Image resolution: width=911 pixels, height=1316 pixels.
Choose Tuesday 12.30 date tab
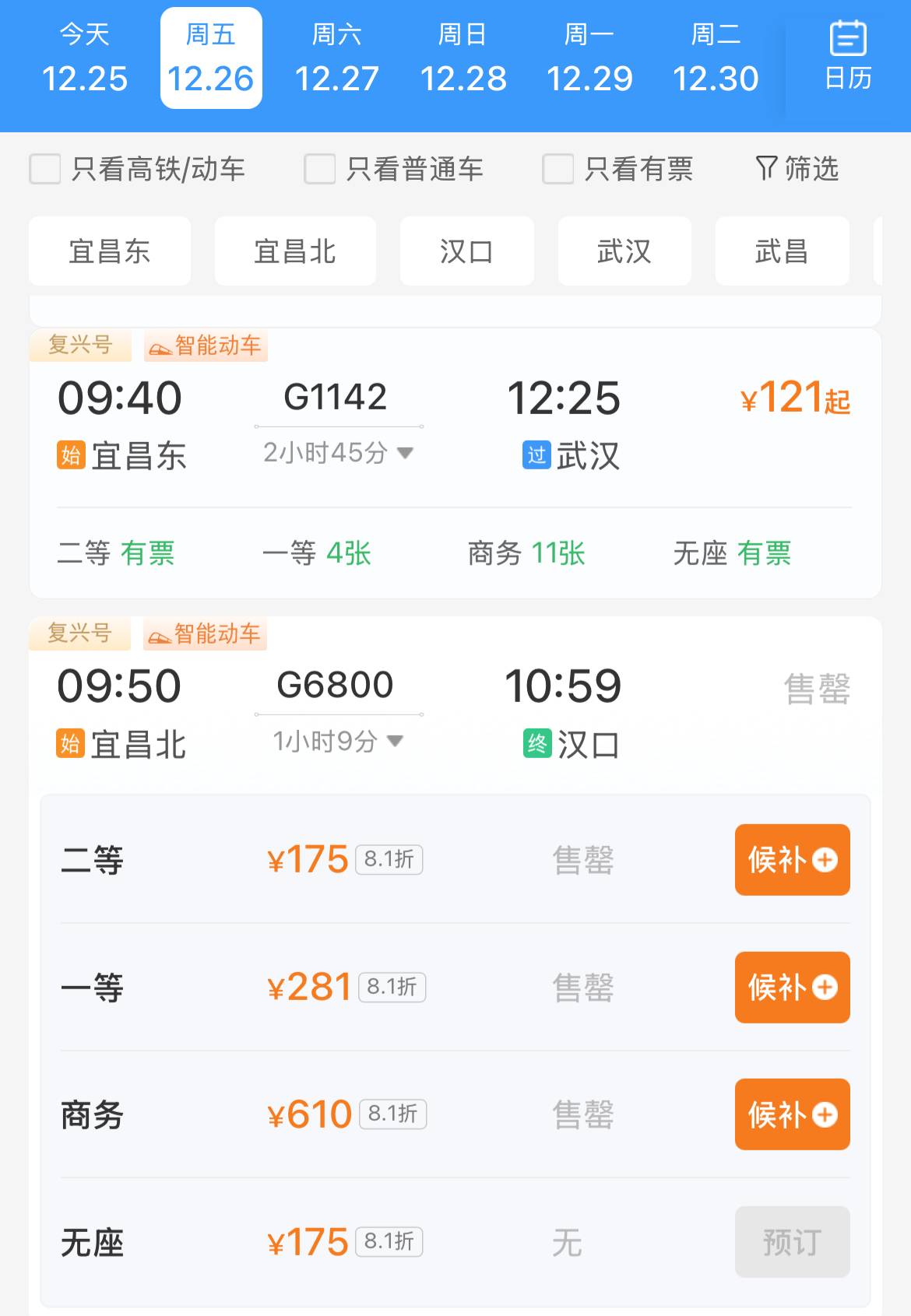pyautogui.click(x=716, y=58)
